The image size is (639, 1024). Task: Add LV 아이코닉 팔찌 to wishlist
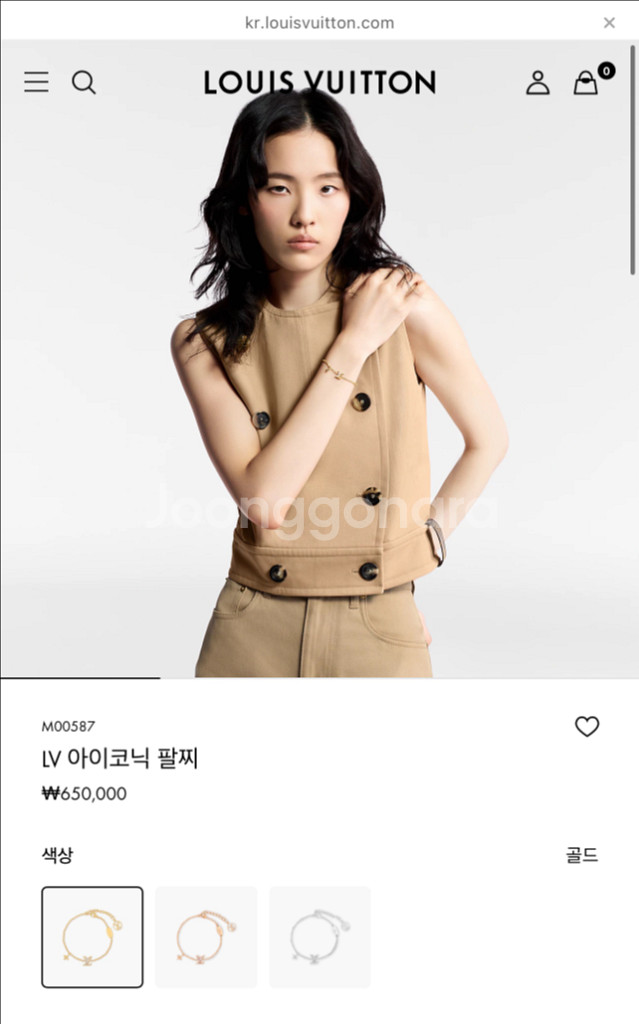click(587, 726)
